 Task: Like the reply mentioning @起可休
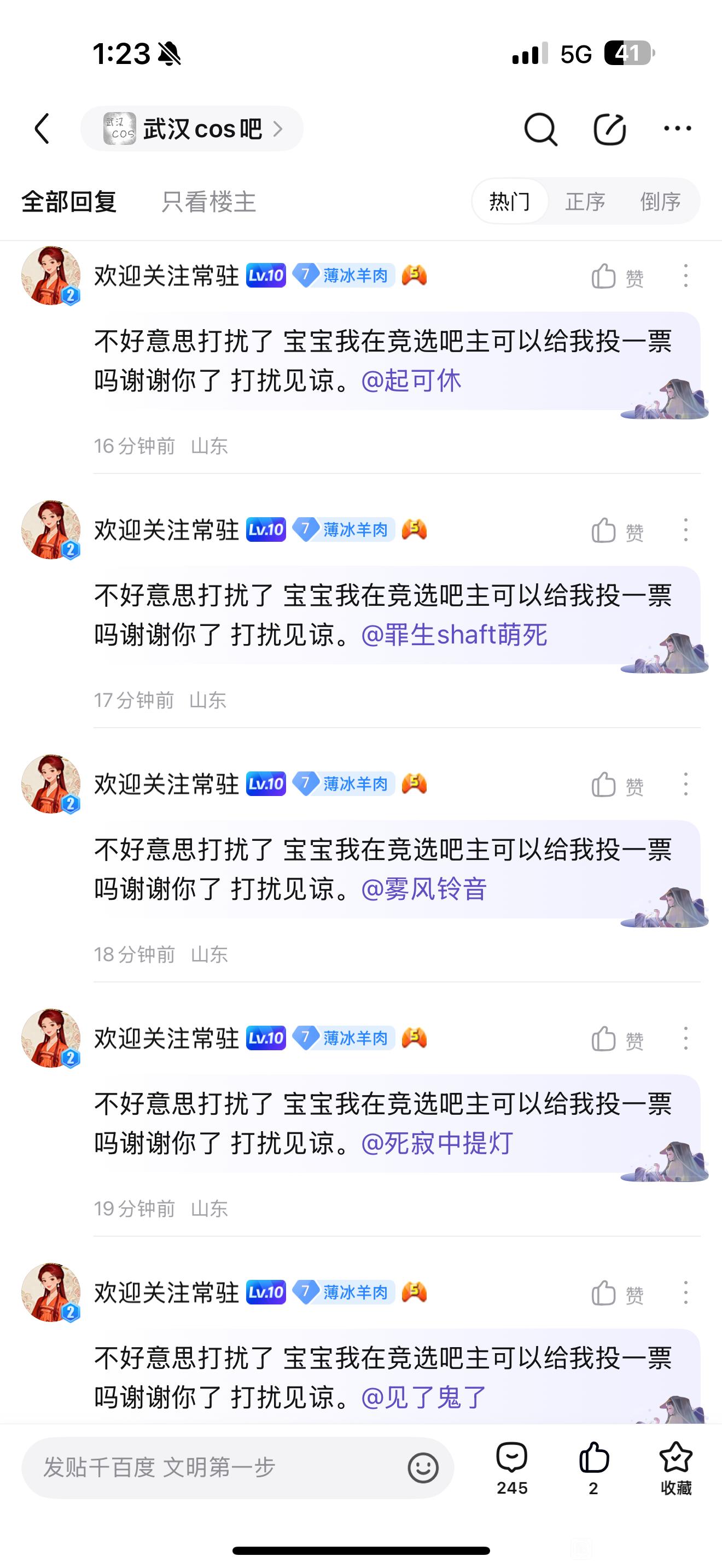(x=616, y=276)
